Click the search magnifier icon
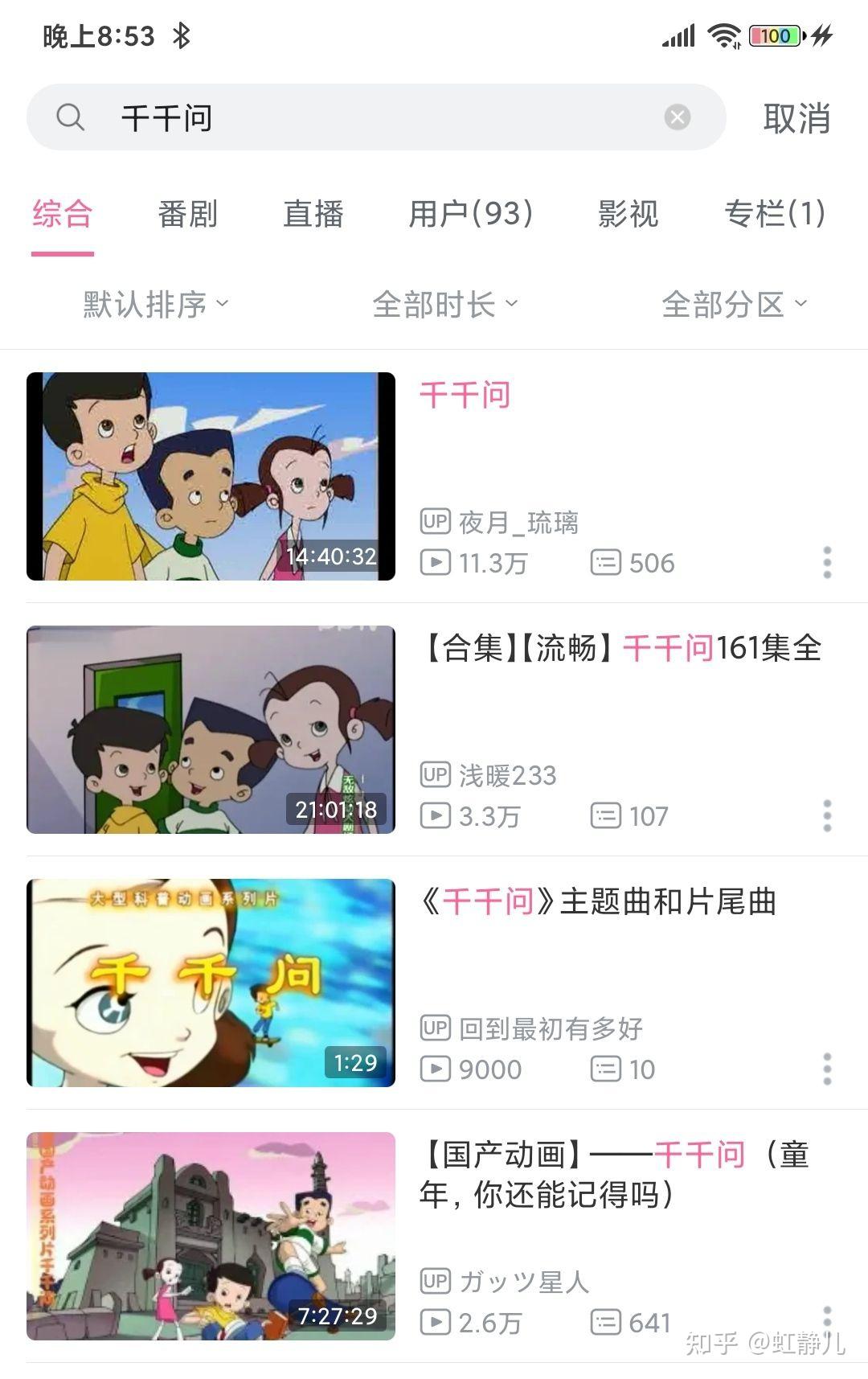 click(72, 117)
